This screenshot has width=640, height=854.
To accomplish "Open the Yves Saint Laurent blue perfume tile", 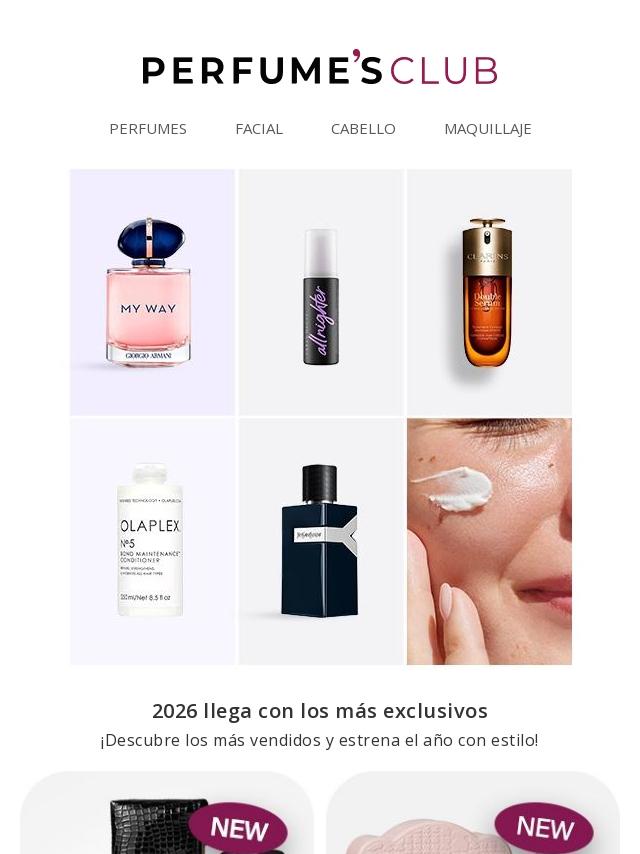I will coord(321,541).
